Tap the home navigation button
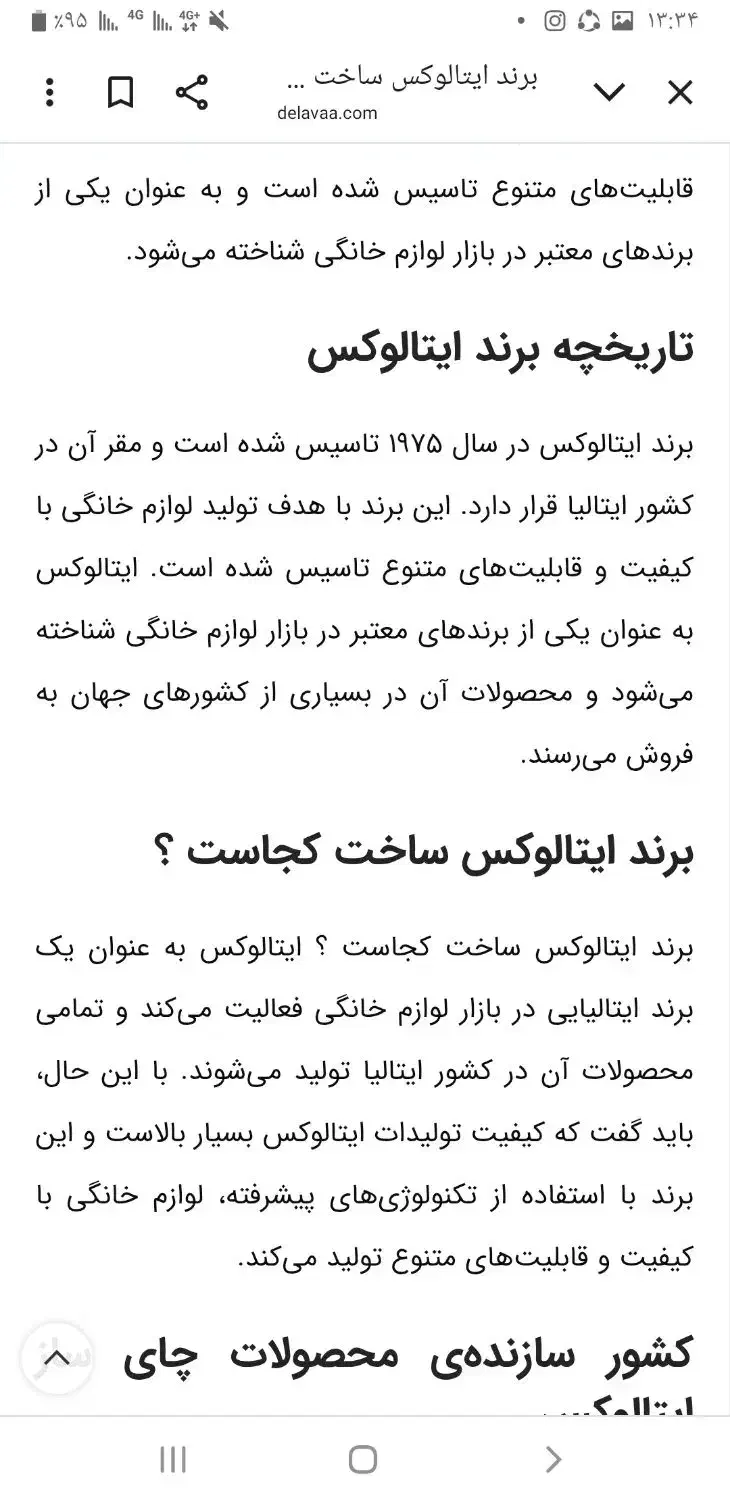 click(364, 1458)
